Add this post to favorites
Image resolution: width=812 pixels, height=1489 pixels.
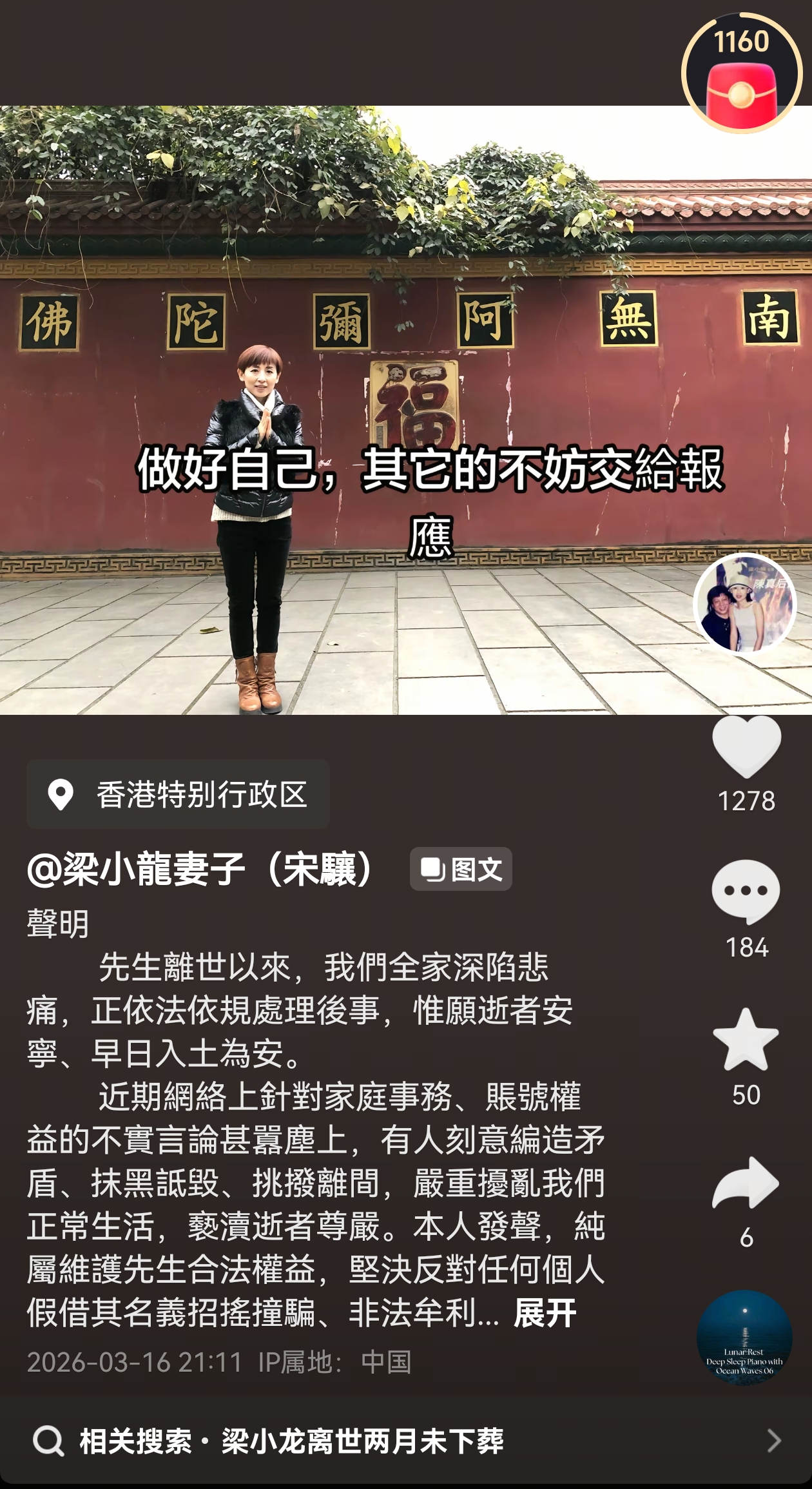pos(746,1039)
